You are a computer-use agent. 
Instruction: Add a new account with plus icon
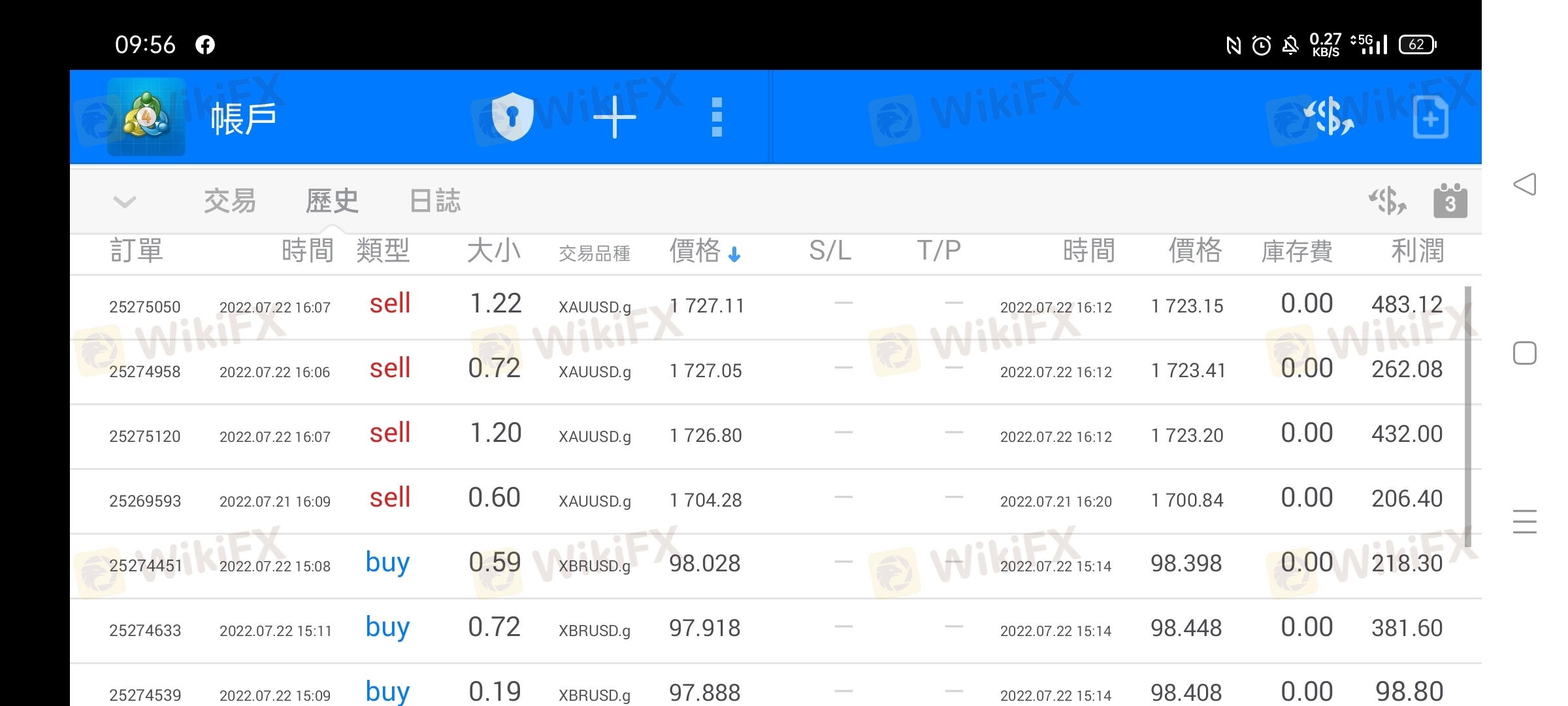point(614,117)
